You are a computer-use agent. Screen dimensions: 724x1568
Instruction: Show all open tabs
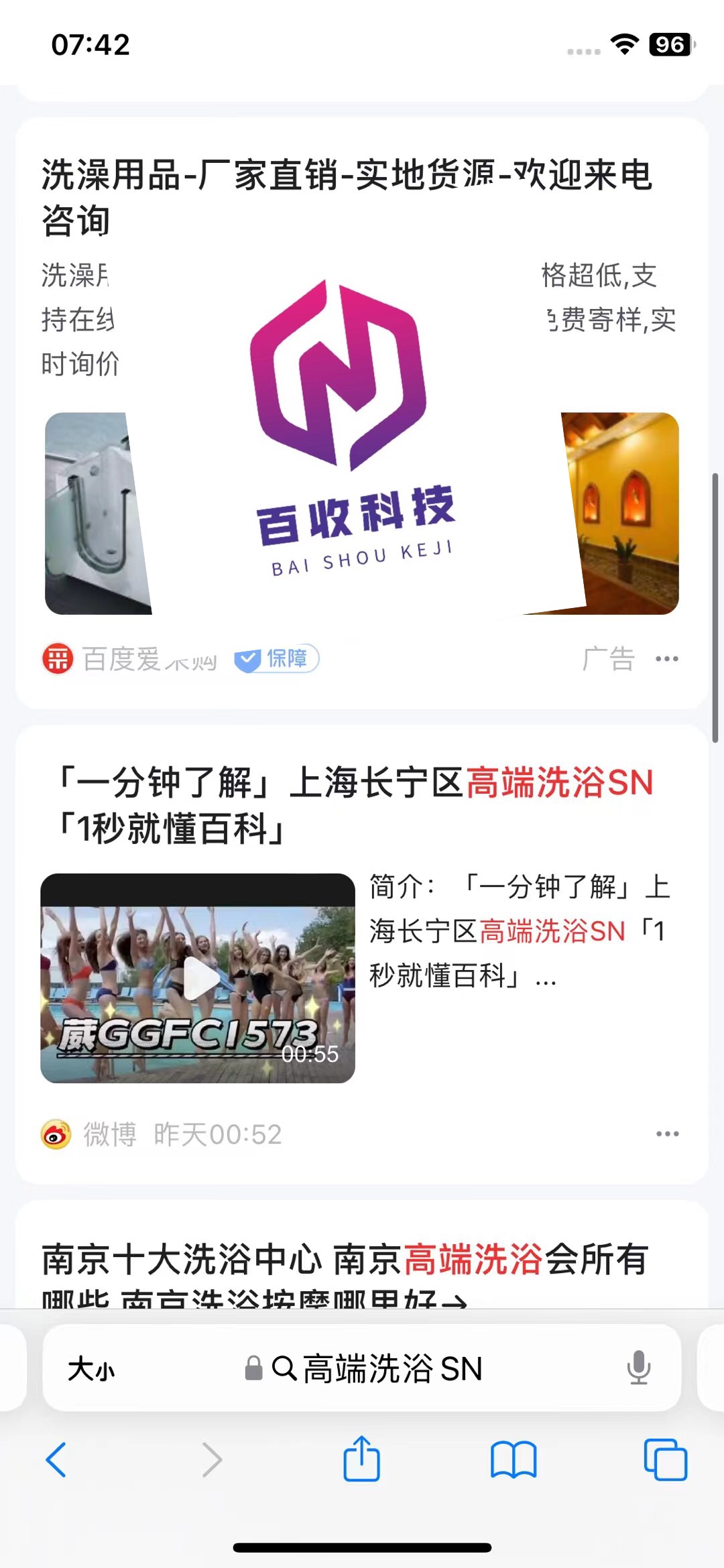(x=666, y=1459)
